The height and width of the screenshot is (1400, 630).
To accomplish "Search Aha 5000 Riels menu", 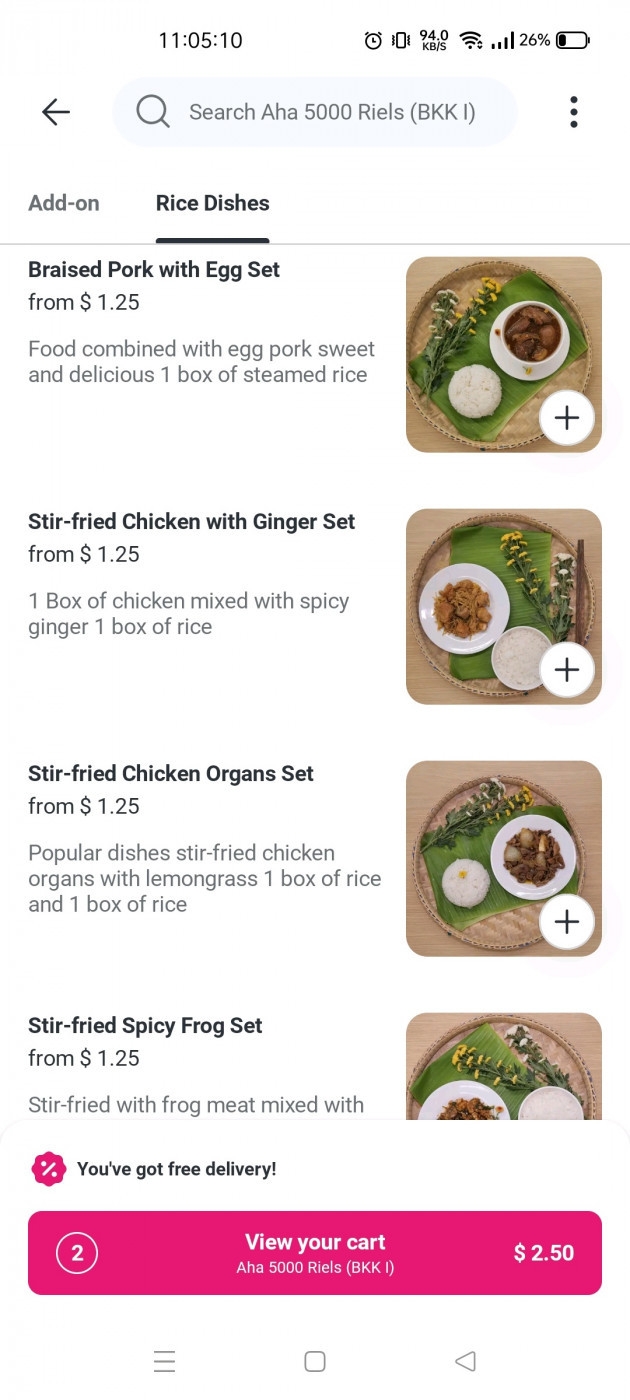I will point(330,112).
